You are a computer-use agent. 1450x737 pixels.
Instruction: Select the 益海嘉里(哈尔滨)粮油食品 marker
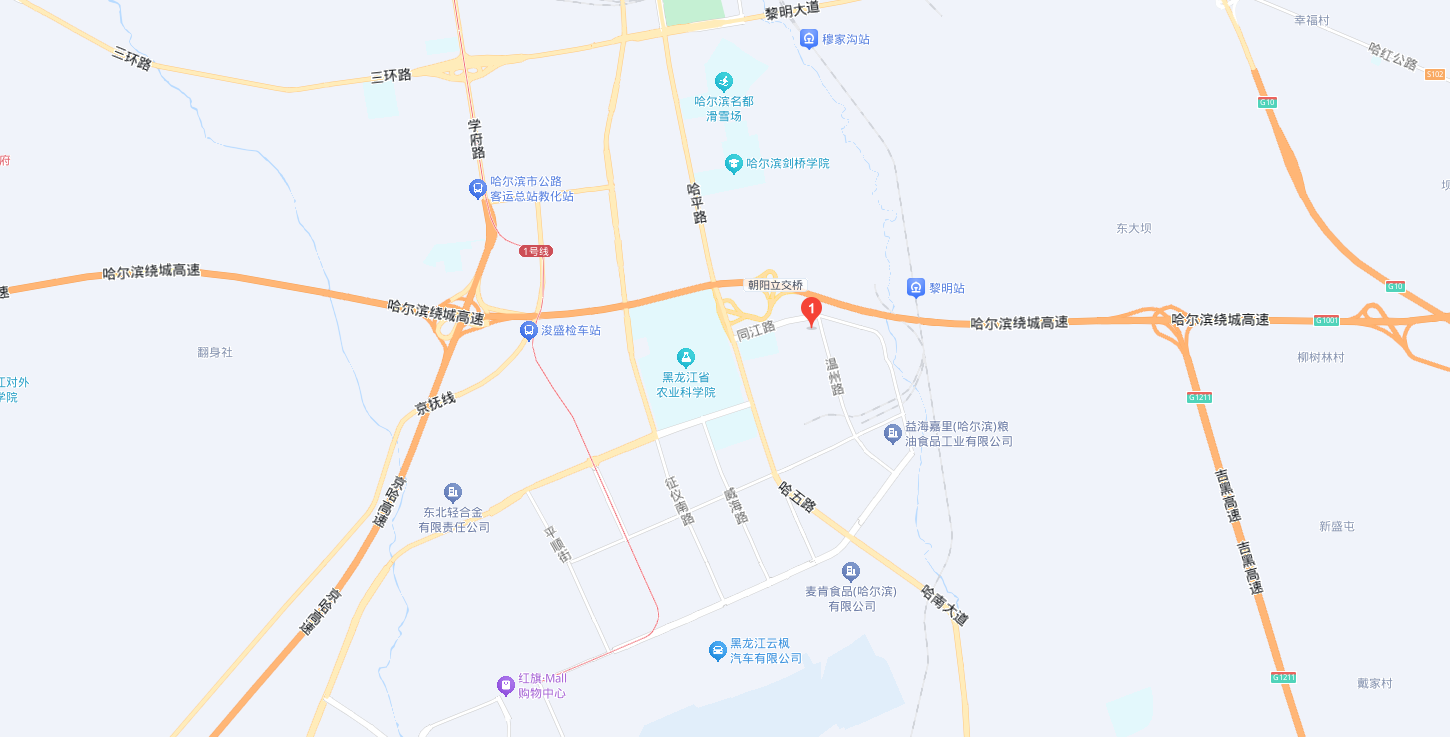(893, 433)
